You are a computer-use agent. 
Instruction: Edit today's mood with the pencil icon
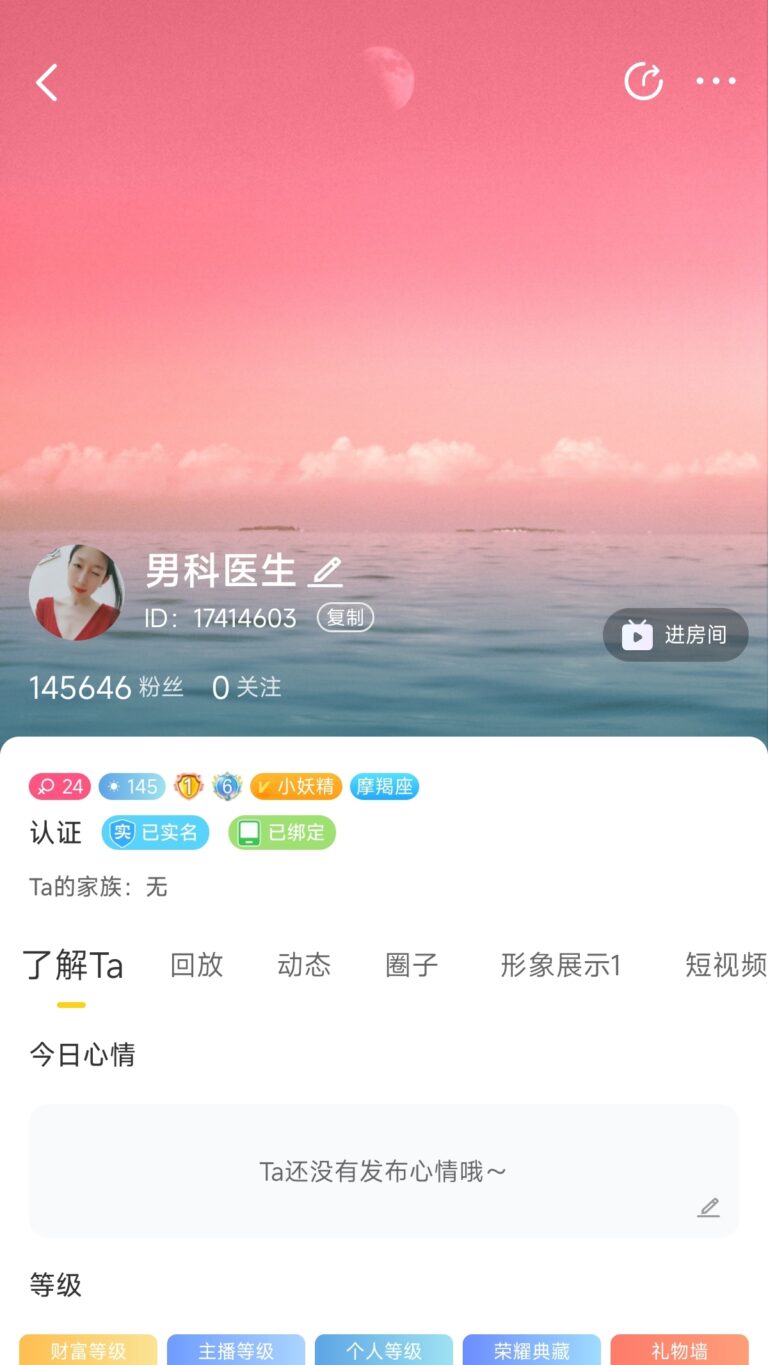coord(708,1207)
